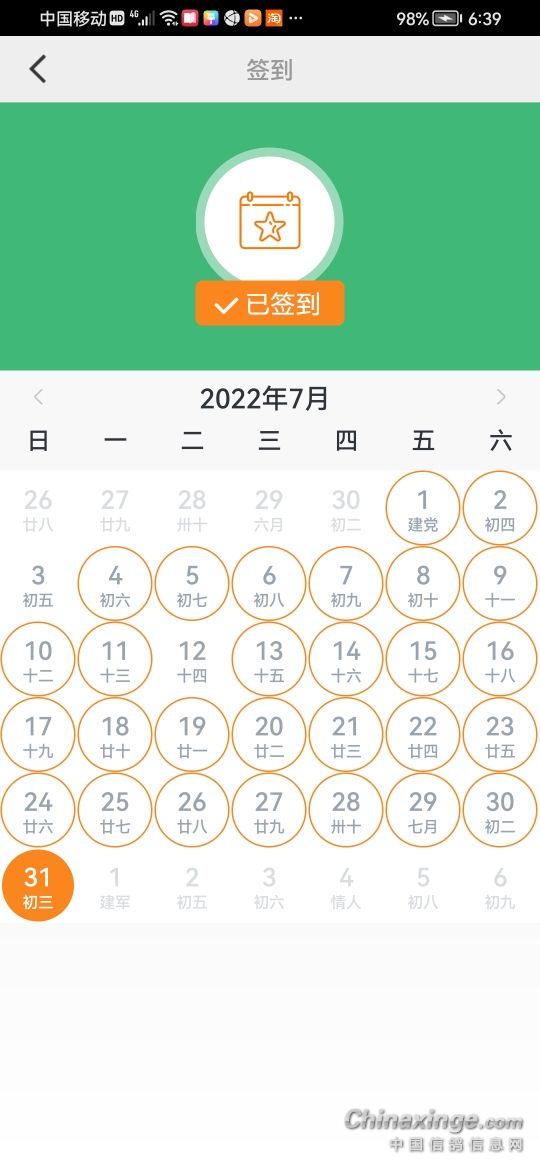Go to the previous month
Viewport: 540px width, 1170px height.
pos(39,397)
